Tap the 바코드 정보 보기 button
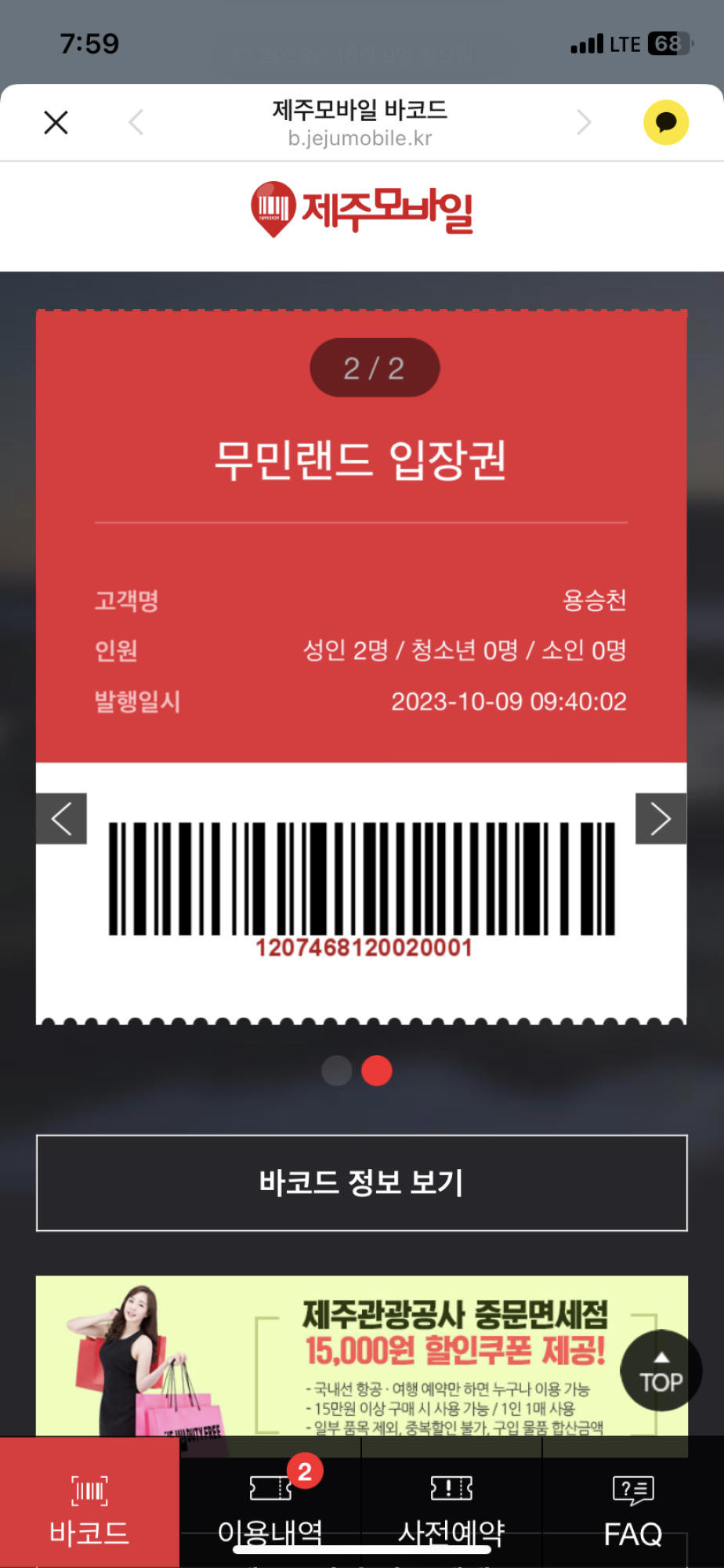Screen dimensions: 724x1568 pyautogui.click(x=361, y=1182)
